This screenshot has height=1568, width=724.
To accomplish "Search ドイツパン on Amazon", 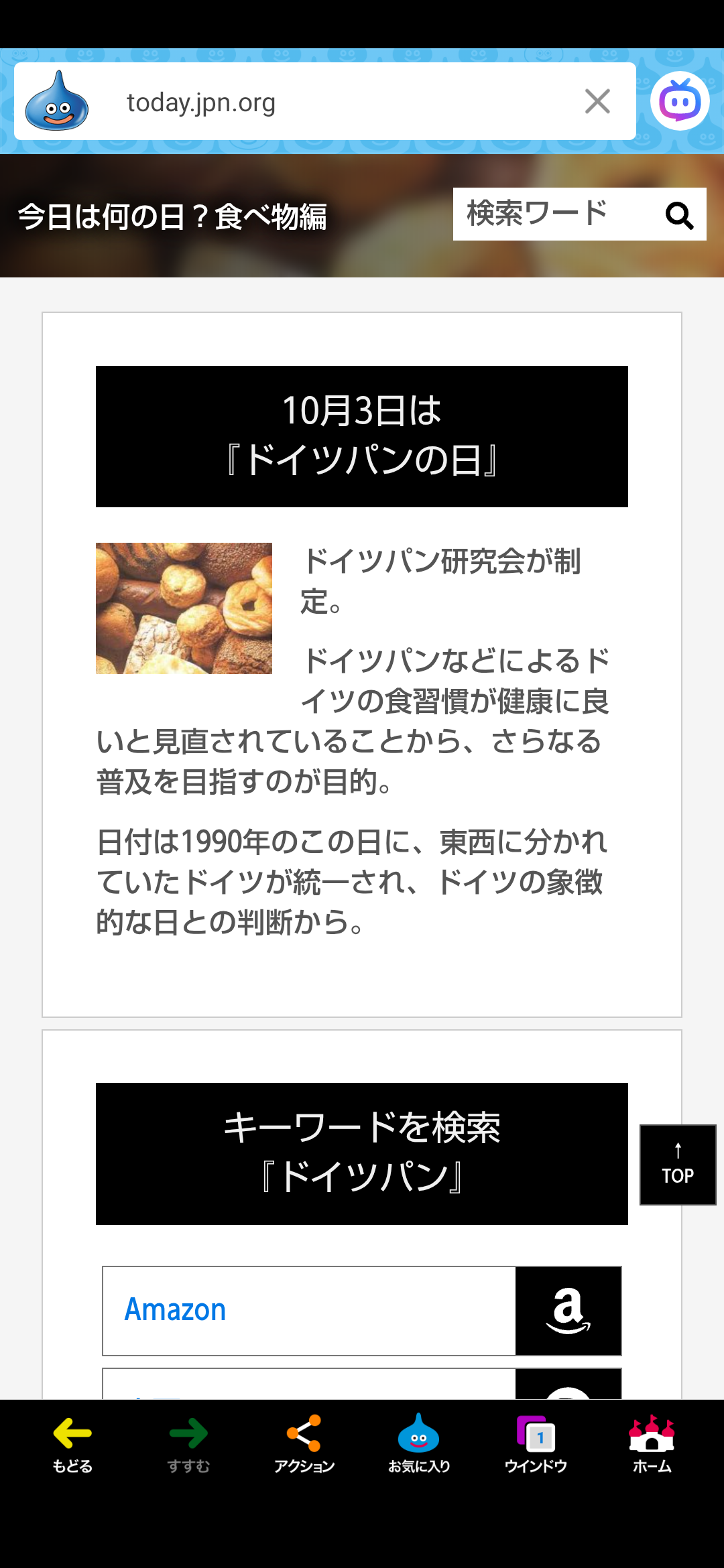I will tap(361, 1311).
